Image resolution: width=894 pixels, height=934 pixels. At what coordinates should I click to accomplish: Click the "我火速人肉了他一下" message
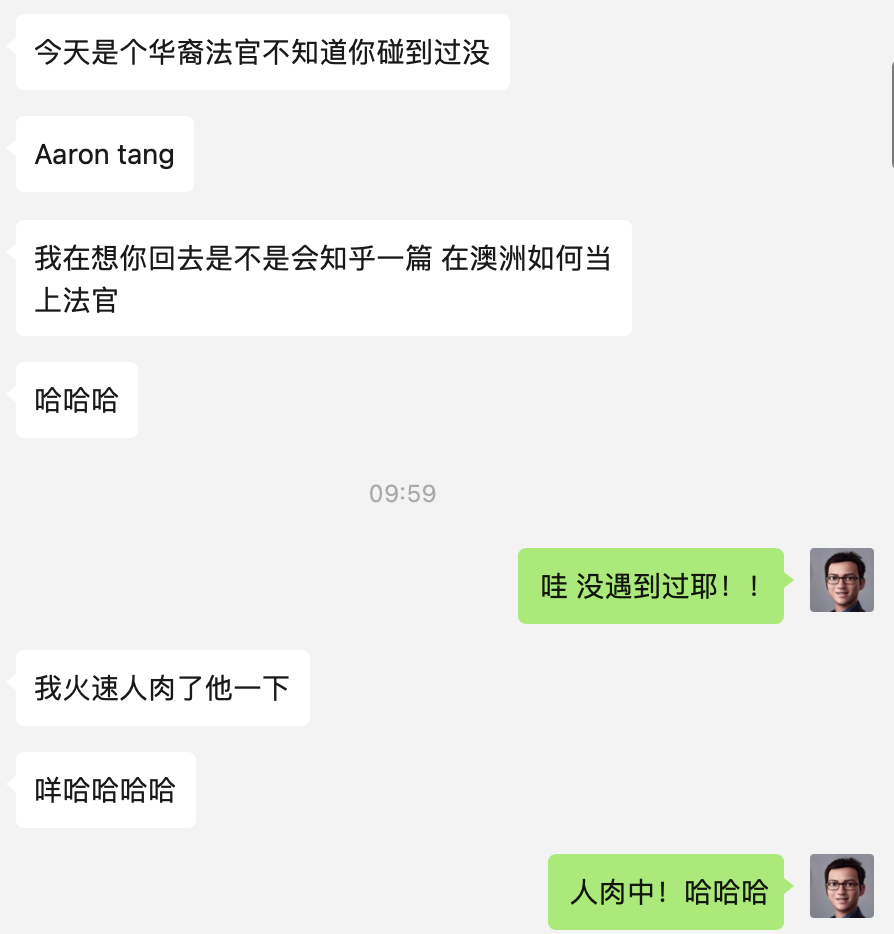(162, 688)
